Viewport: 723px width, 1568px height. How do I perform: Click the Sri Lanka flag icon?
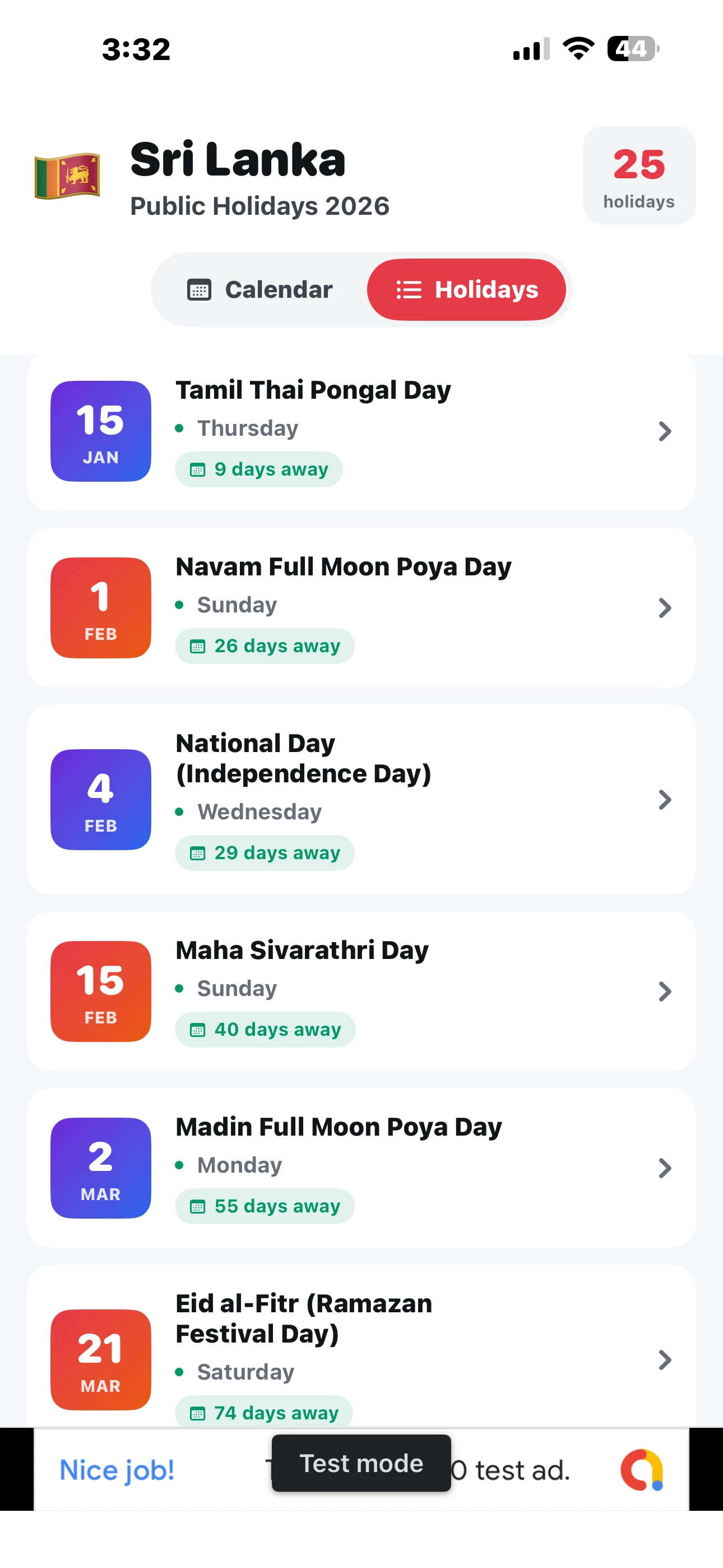(x=67, y=177)
